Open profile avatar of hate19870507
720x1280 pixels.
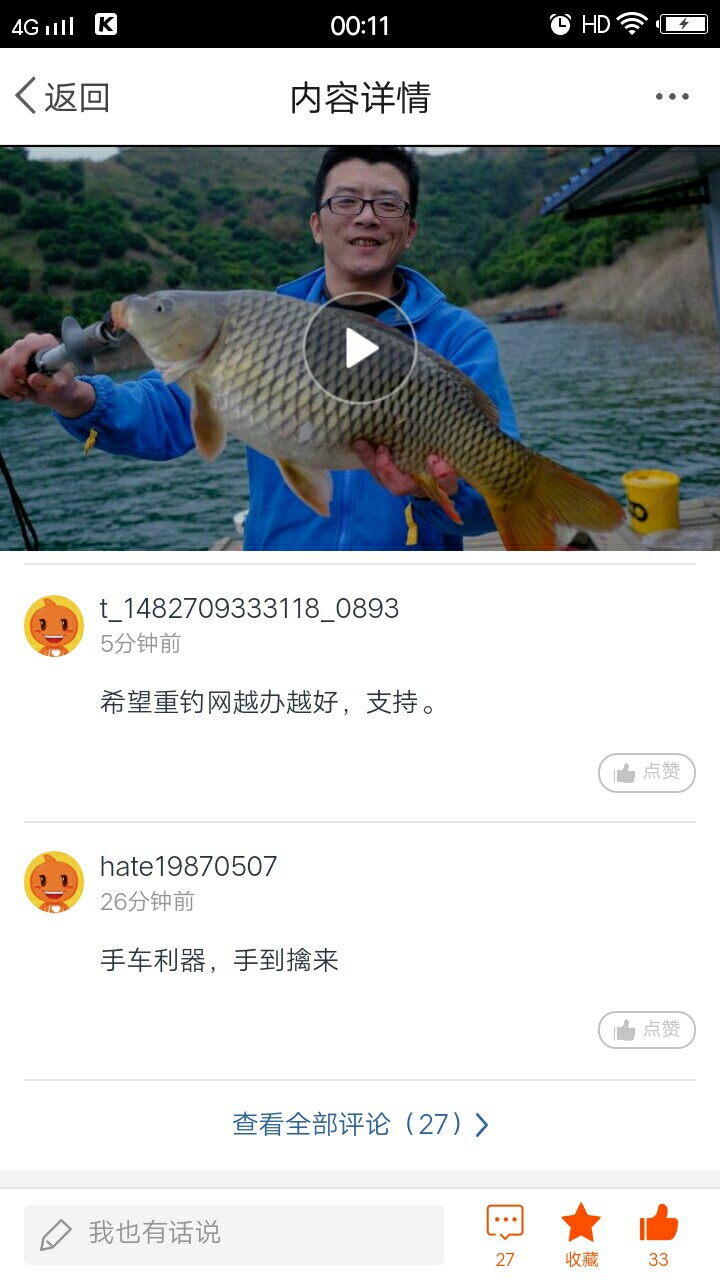pos(54,882)
